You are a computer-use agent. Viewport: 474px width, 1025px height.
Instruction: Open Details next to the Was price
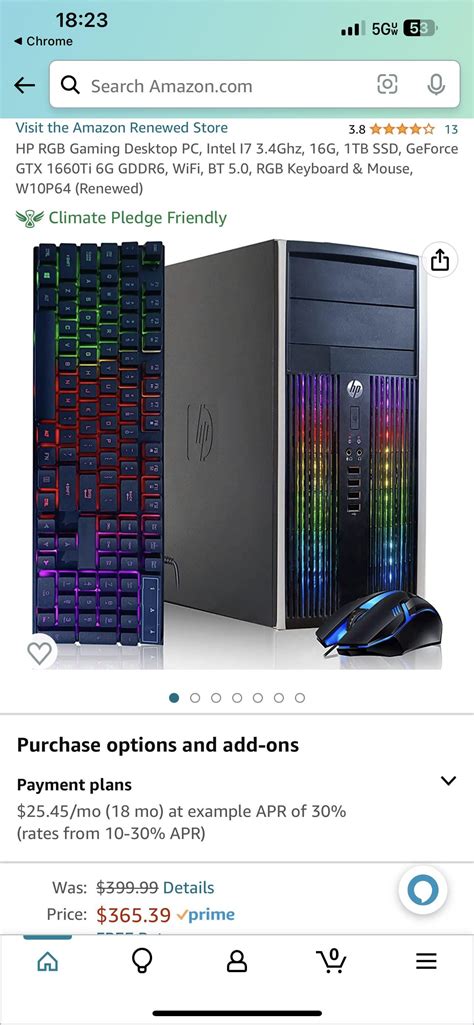(x=188, y=888)
